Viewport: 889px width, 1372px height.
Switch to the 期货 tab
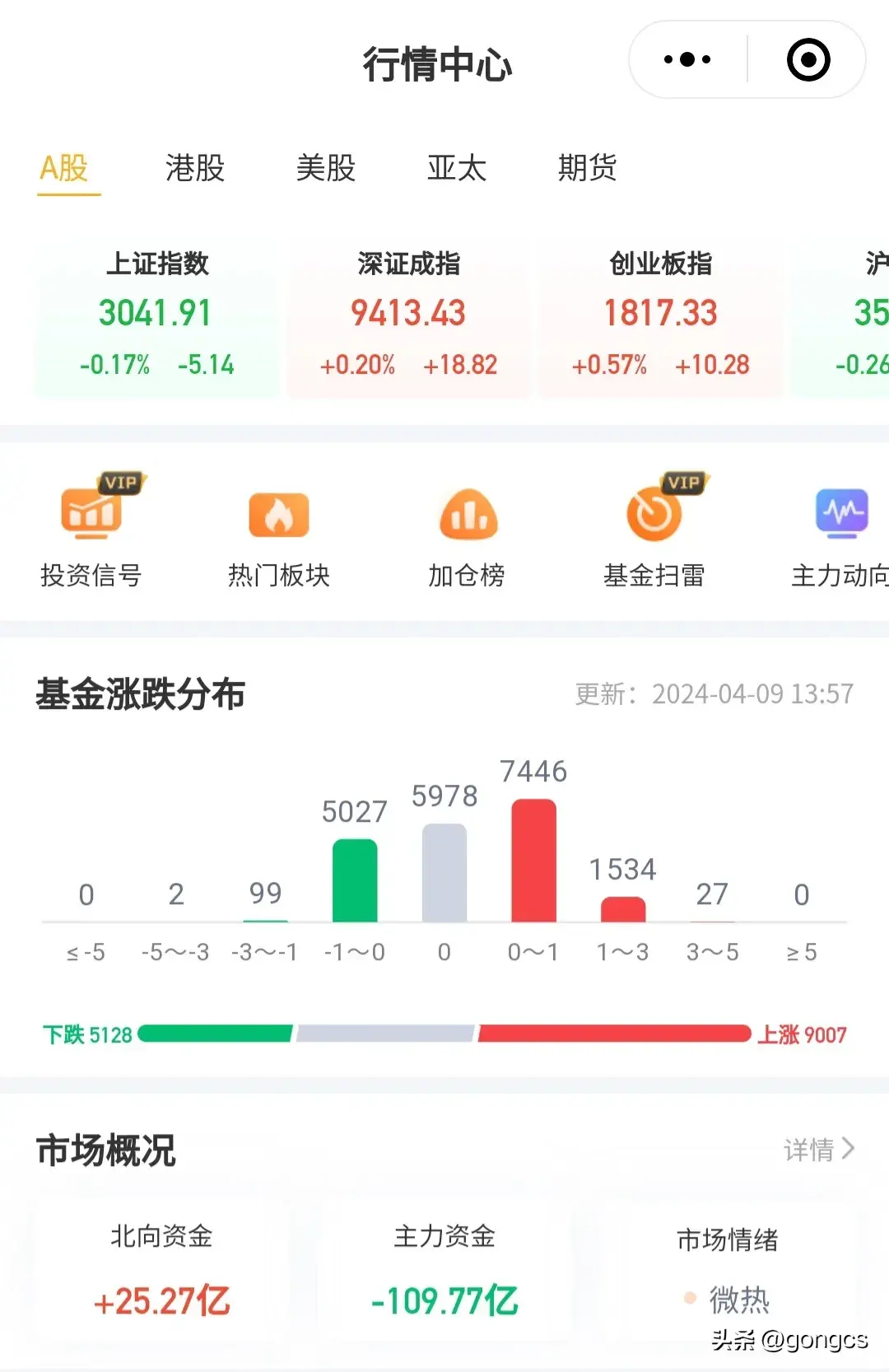(x=587, y=169)
